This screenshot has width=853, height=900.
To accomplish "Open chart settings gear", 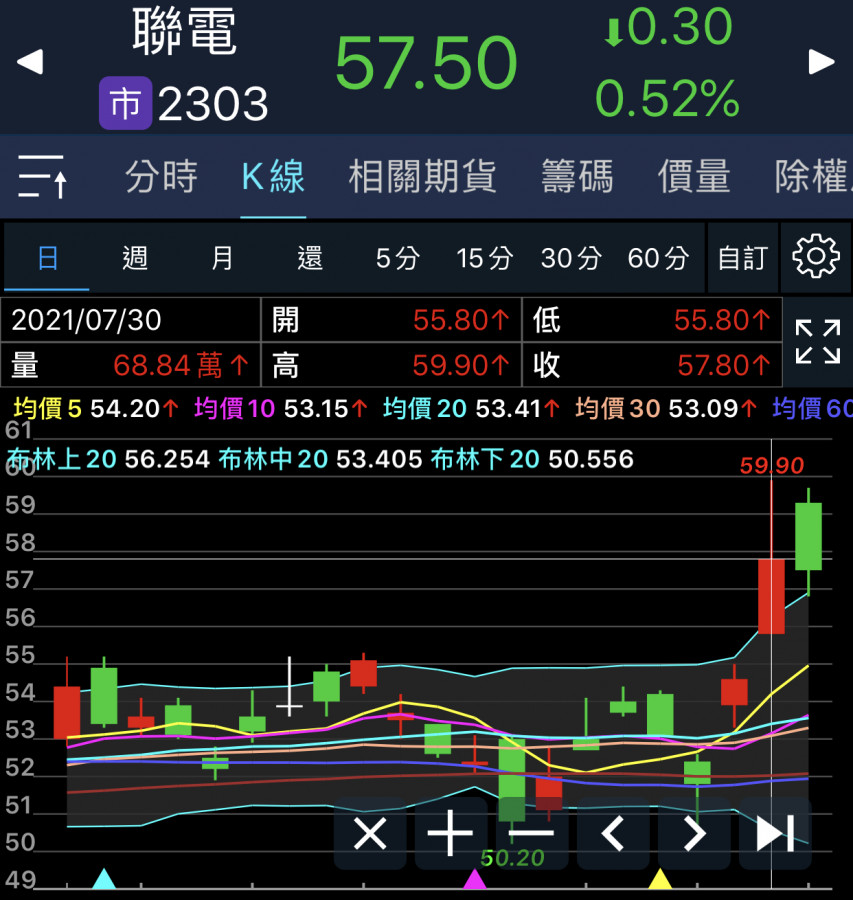I will 816,258.
